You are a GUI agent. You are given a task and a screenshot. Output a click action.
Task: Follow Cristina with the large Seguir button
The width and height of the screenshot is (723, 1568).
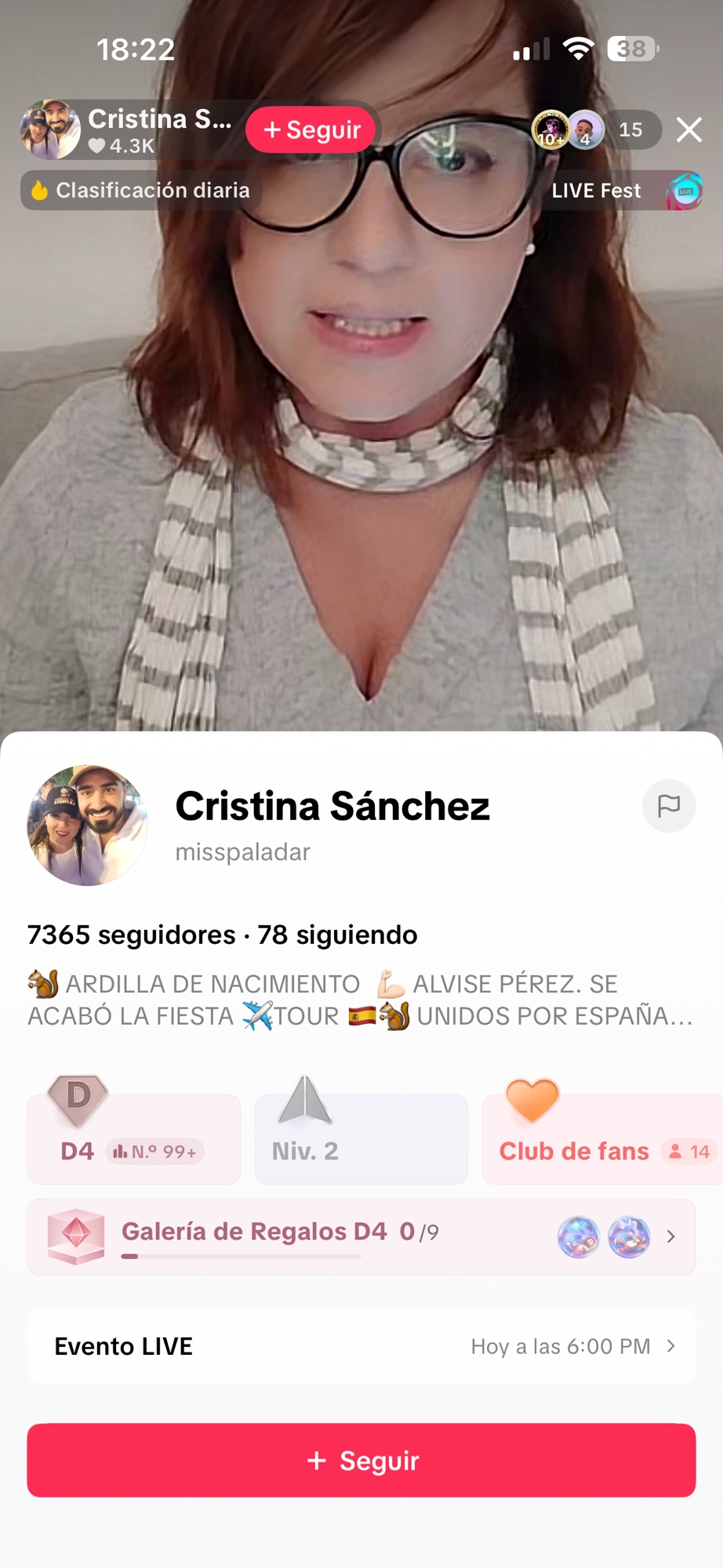point(361,1460)
